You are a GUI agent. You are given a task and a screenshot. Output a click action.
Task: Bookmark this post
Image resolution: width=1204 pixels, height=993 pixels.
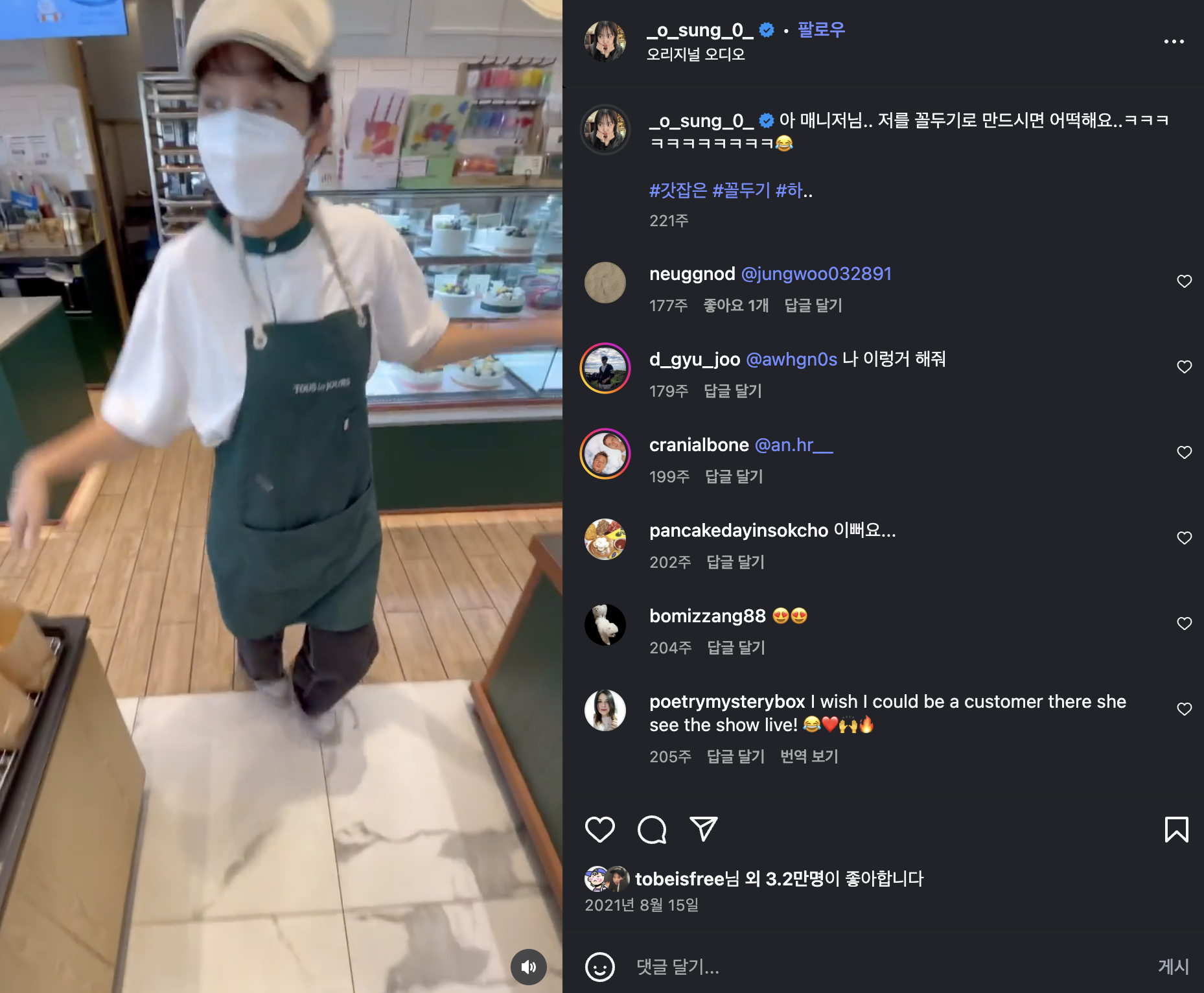(x=1176, y=830)
